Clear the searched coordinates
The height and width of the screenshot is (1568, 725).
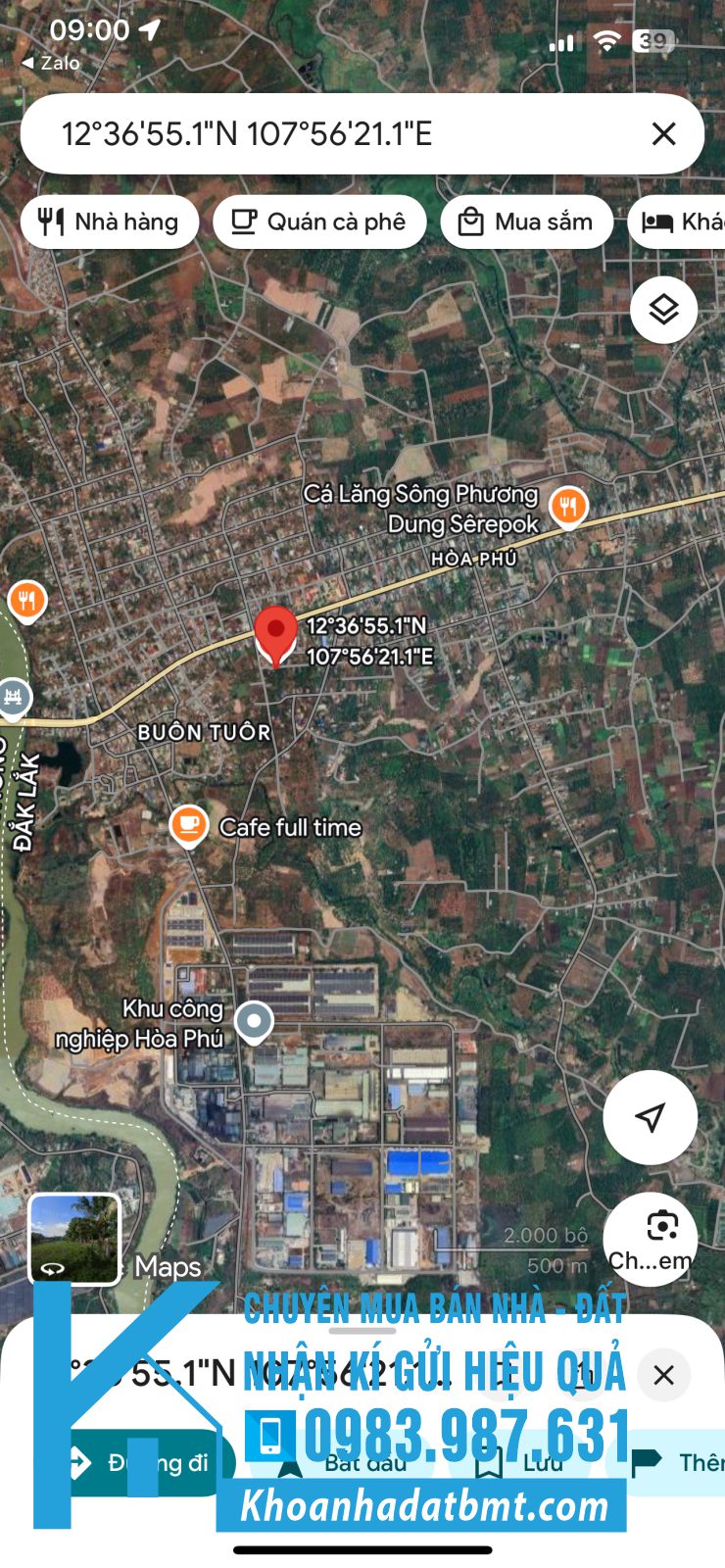point(663,134)
